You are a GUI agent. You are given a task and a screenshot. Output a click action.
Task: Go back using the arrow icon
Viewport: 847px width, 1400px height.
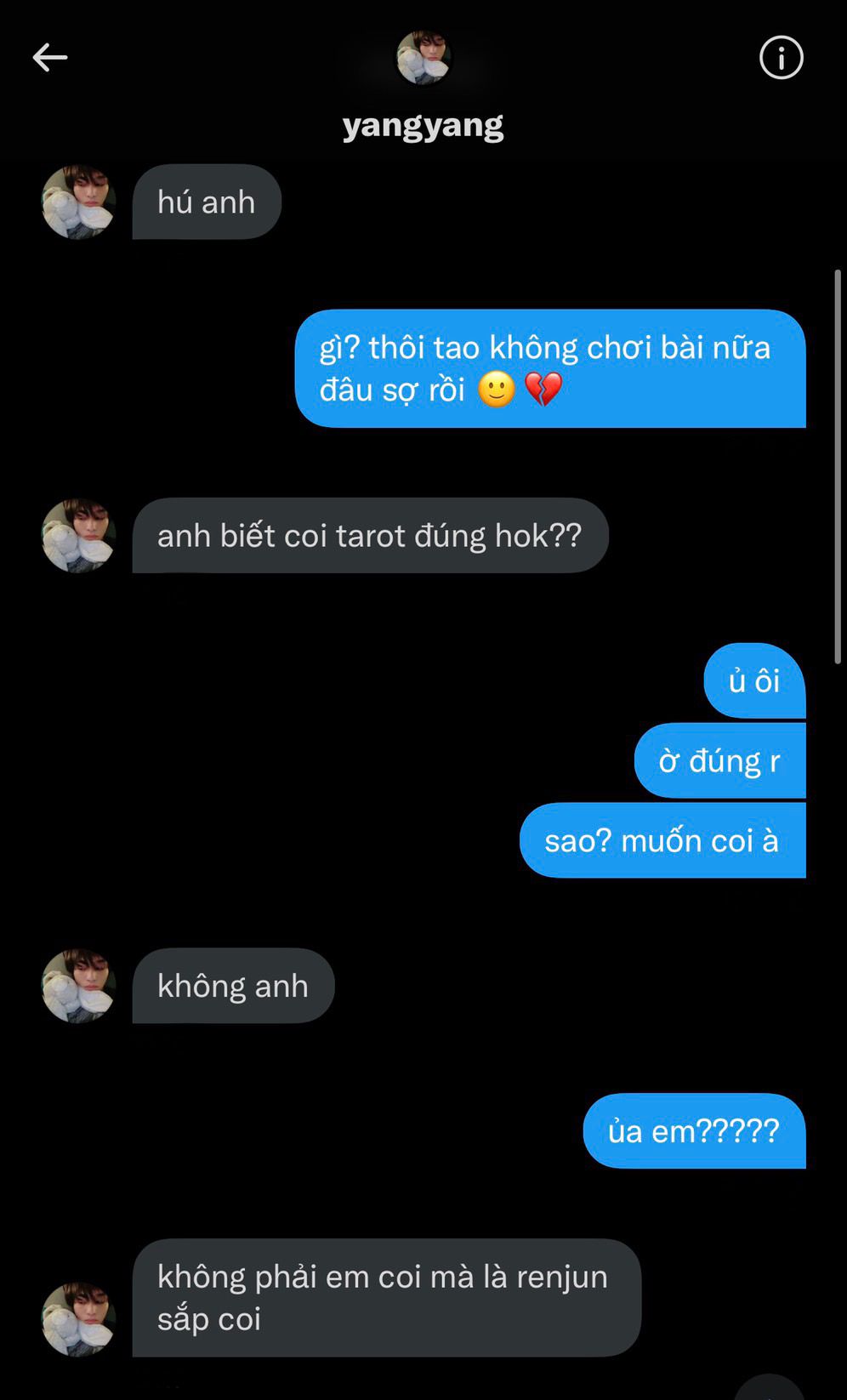click(50, 58)
